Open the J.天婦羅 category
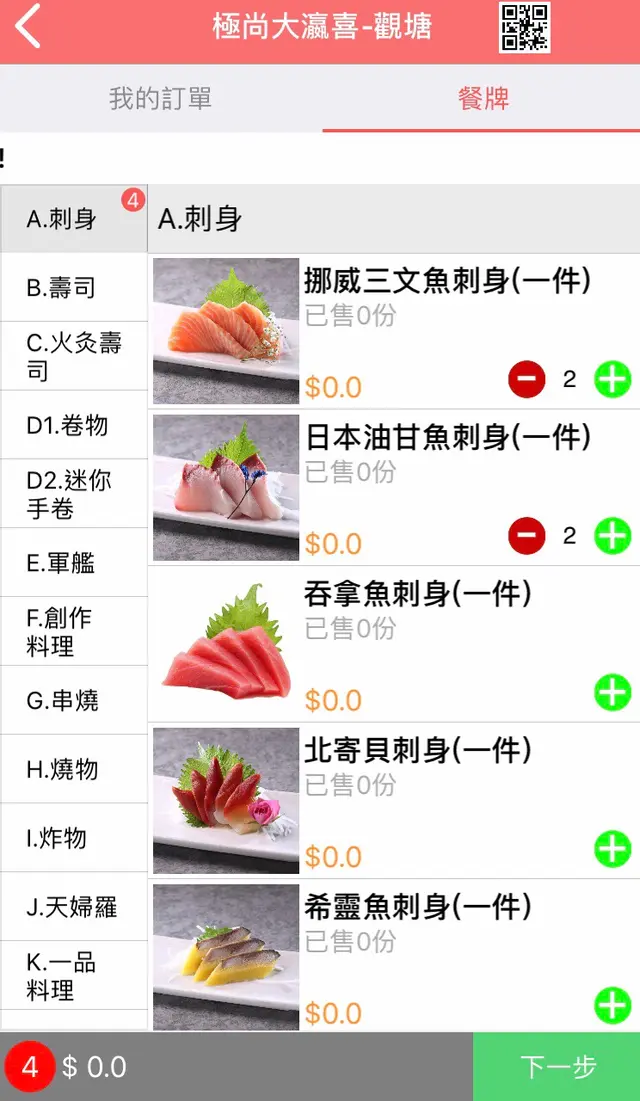Screen dimensions: 640x1101 (x=74, y=907)
